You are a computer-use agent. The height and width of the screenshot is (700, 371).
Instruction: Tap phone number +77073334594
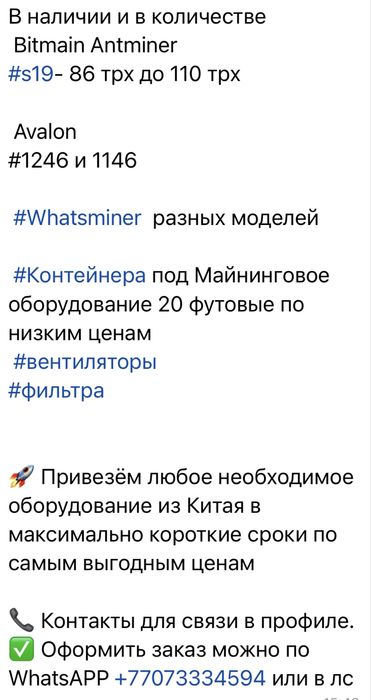pyautogui.click(x=191, y=679)
